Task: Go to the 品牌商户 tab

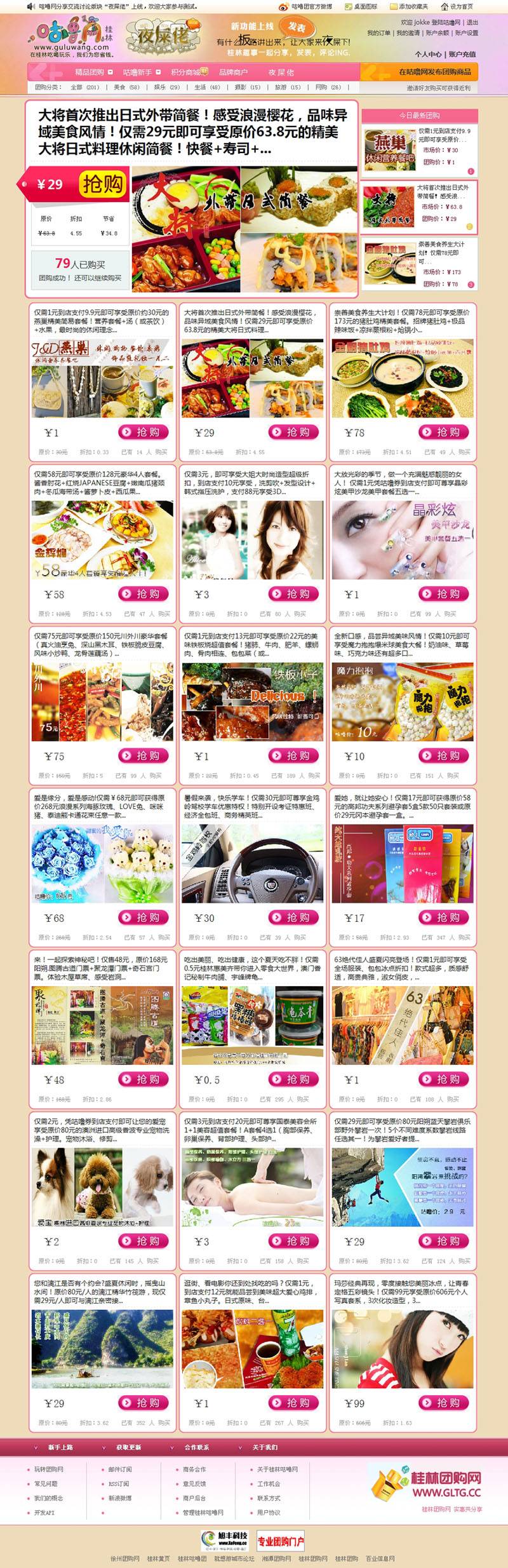Action: 233,72
